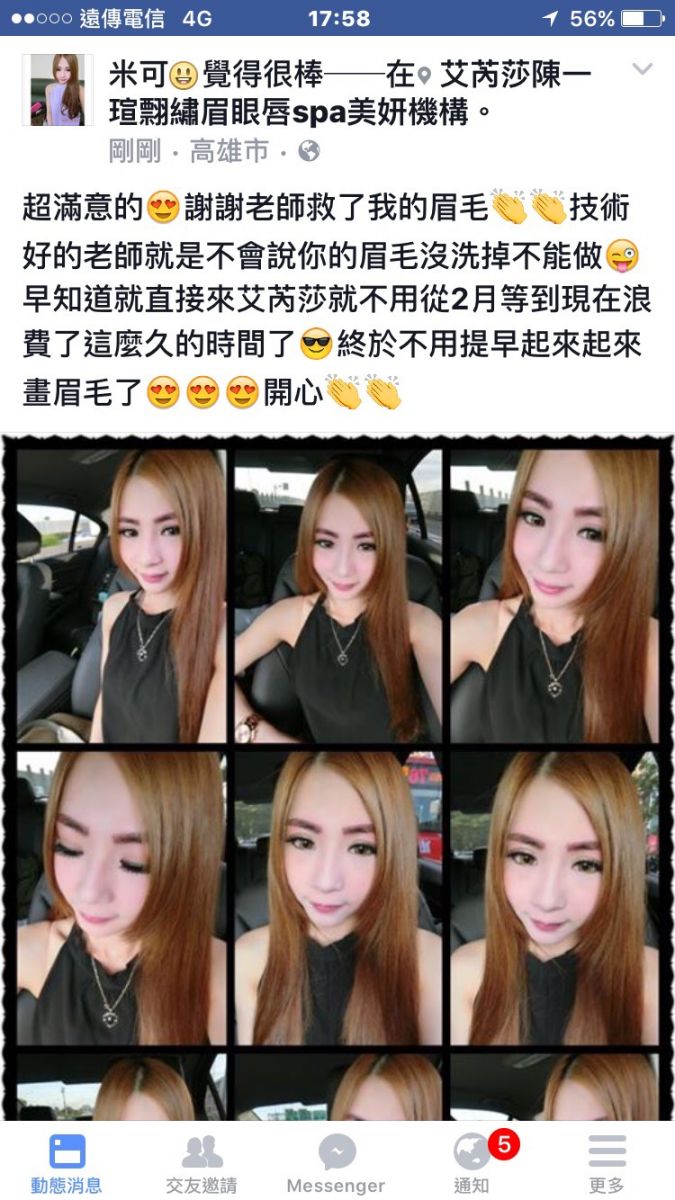Open the 通知 notifications tab
Viewport: 675px width, 1200px height.
click(472, 1163)
